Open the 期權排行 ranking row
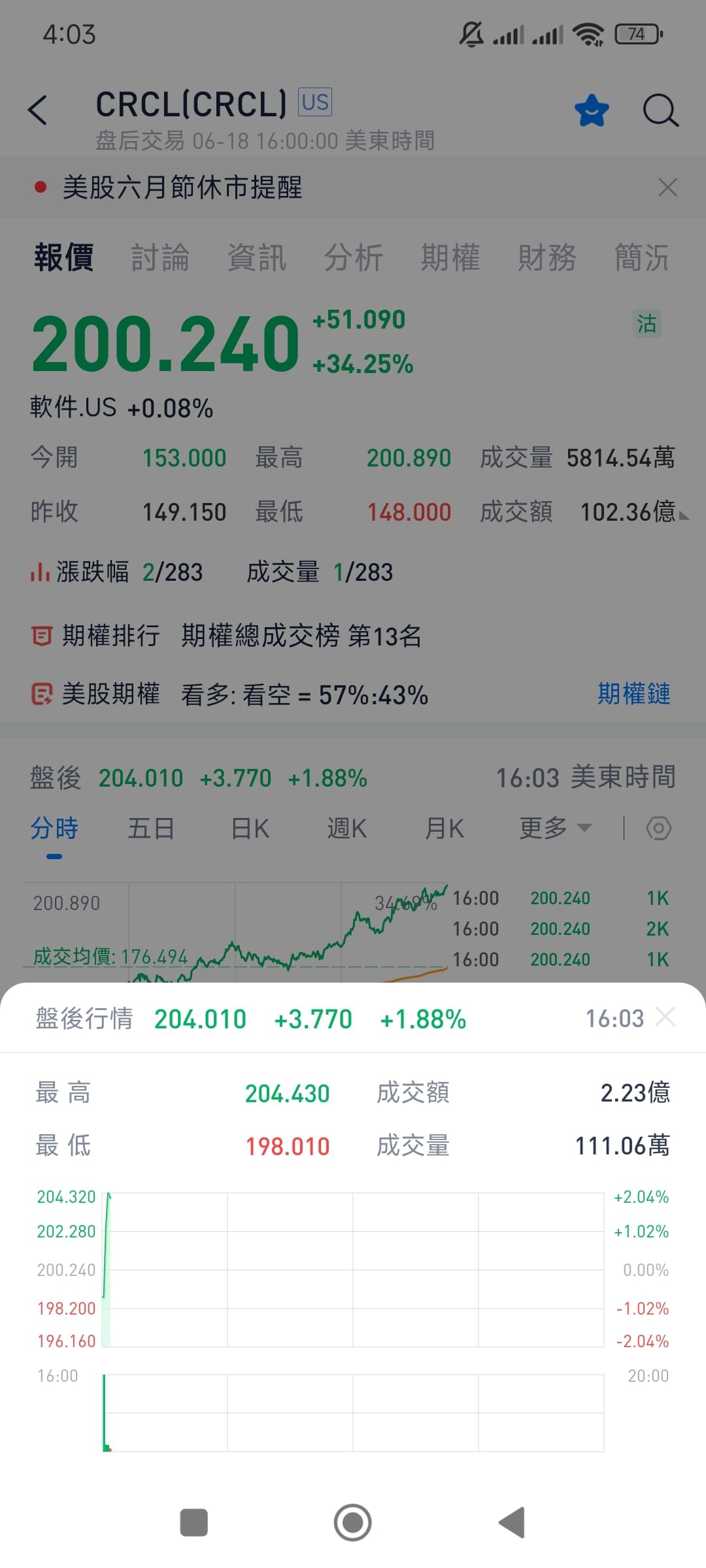 (353, 636)
